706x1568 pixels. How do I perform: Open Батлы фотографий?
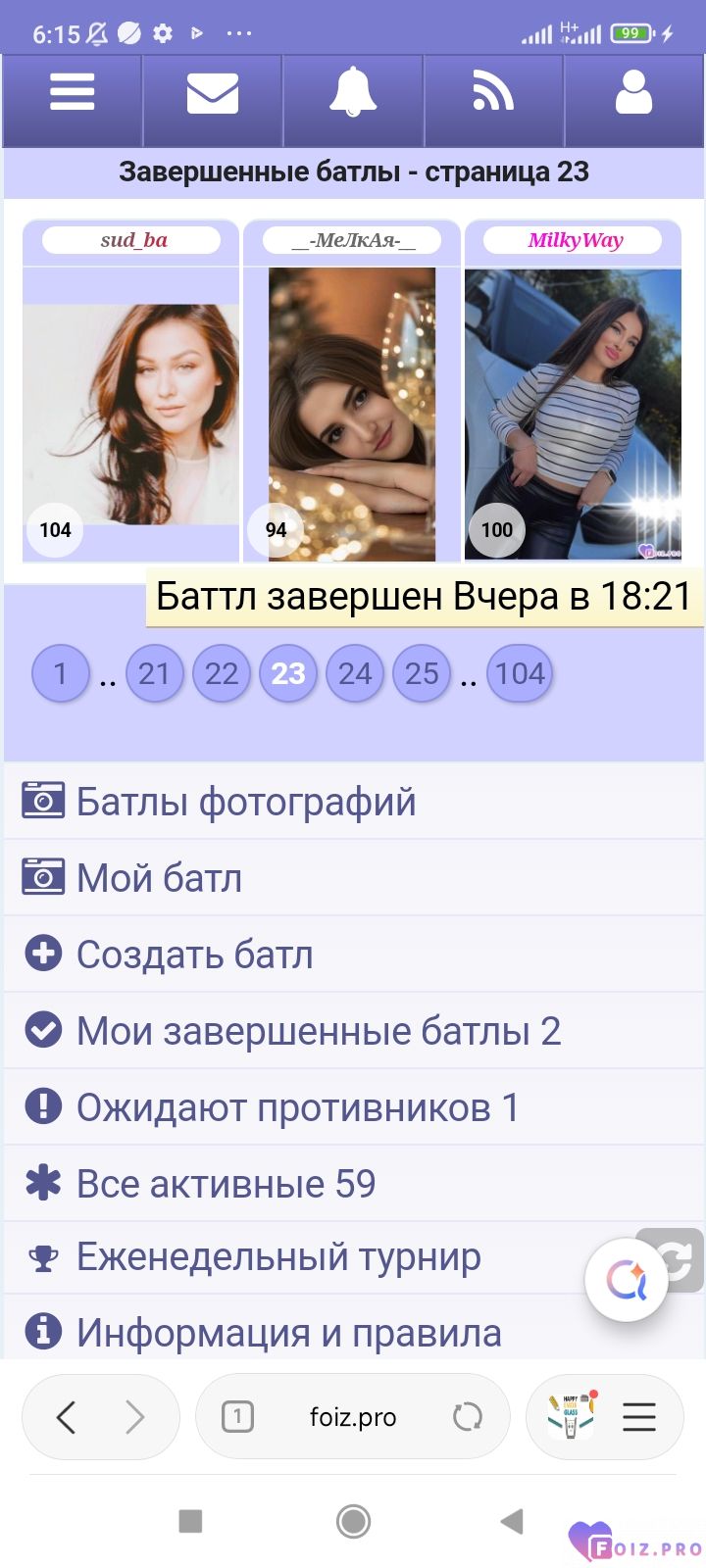pyautogui.click(x=245, y=802)
